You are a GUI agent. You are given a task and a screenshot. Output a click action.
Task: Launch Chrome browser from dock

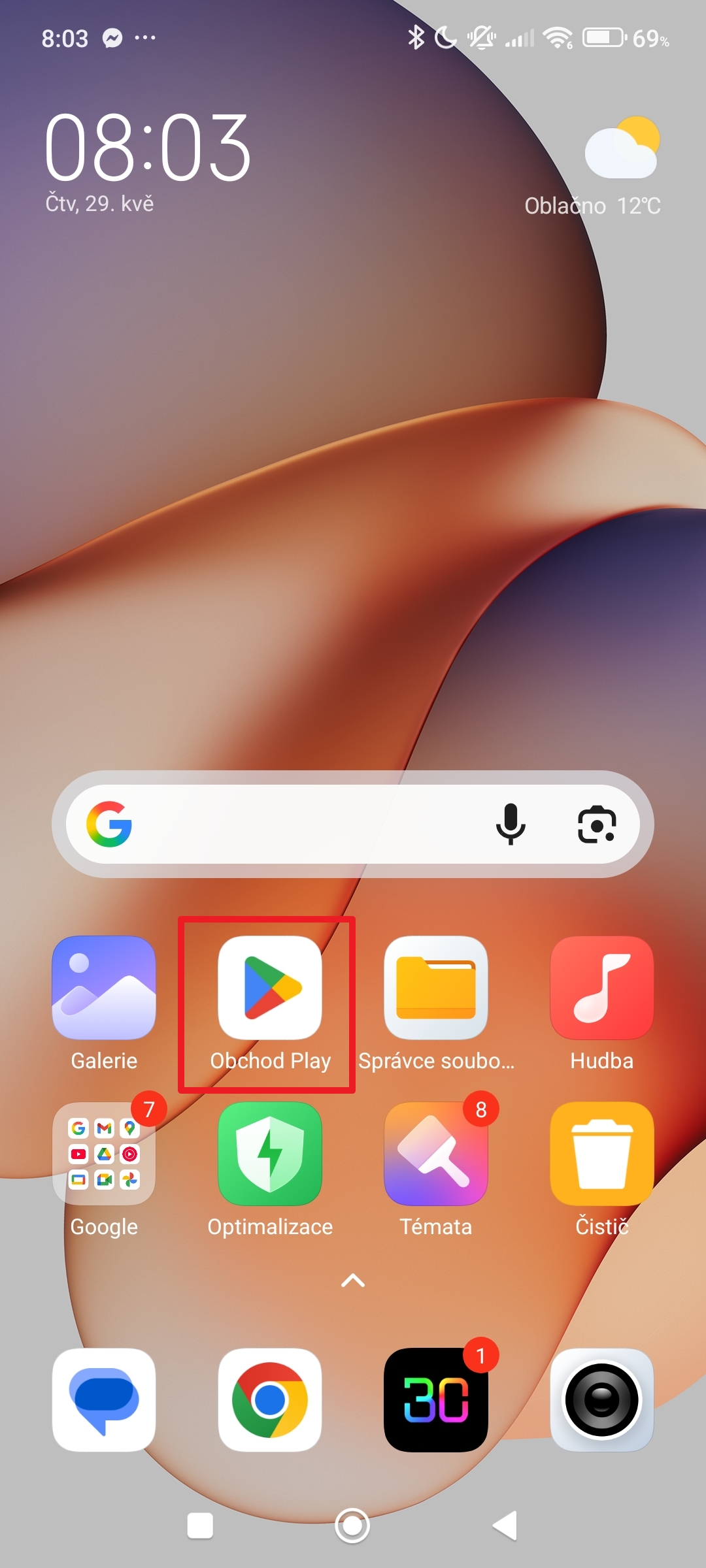point(270,1400)
